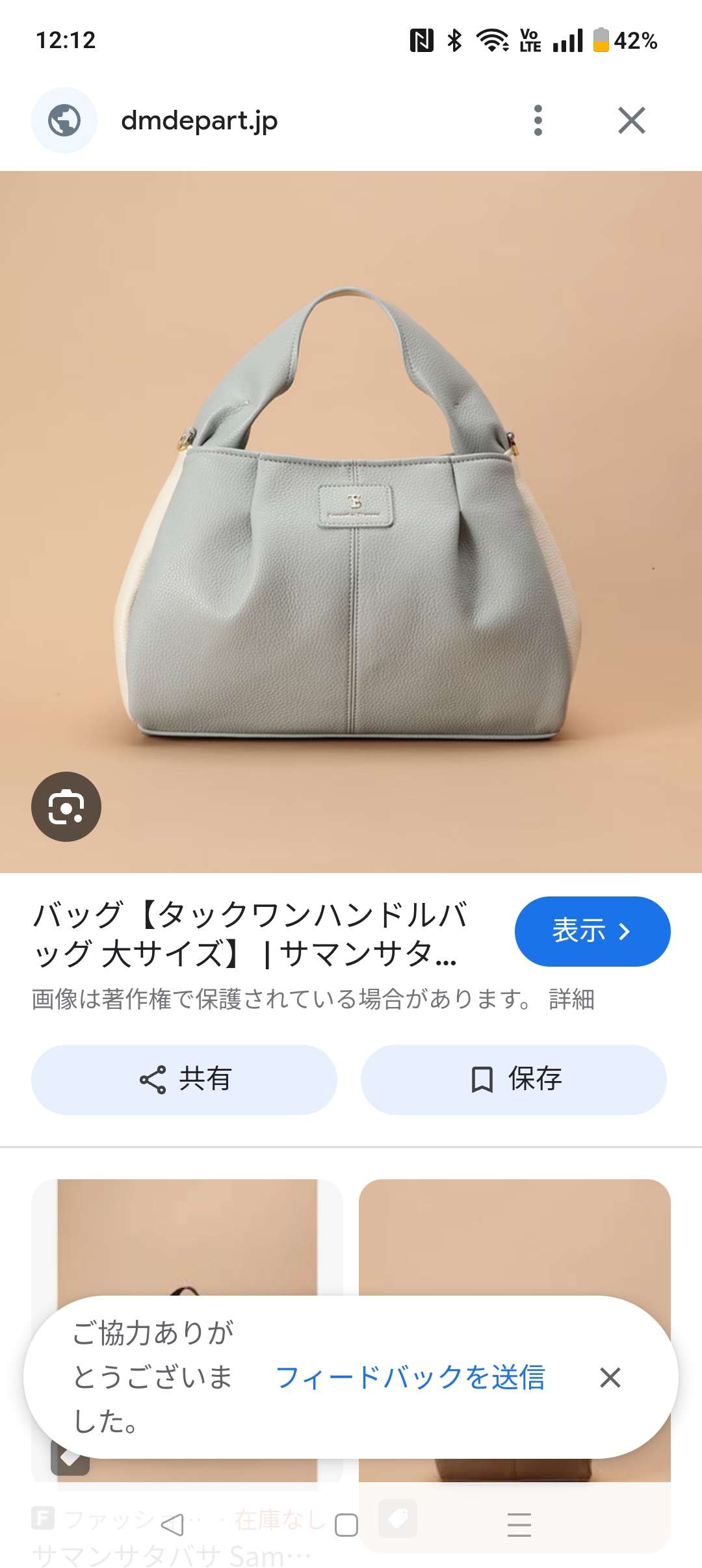The width and height of the screenshot is (702, 1568).
Task: Close the dmdepart.jp image viewer
Action: pos(631,120)
